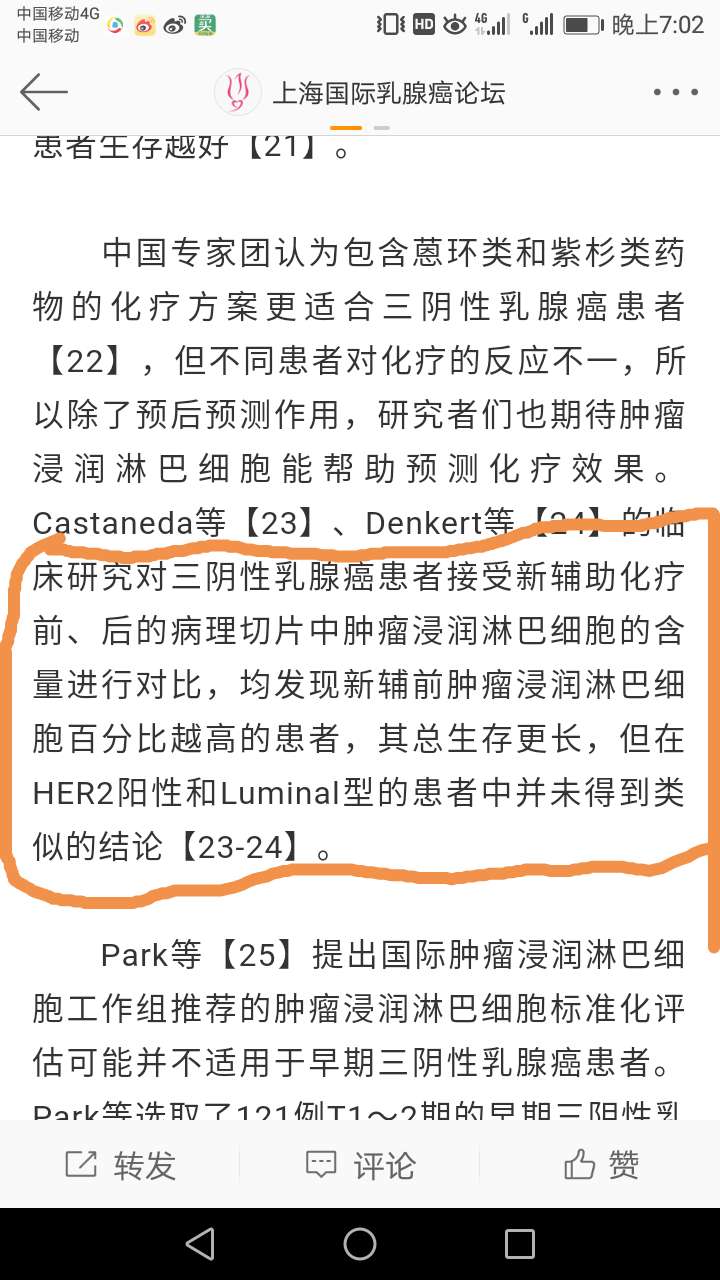Tap the 上海国际乳腺癌论坛 forum avatar logo

tap(237, 91)
